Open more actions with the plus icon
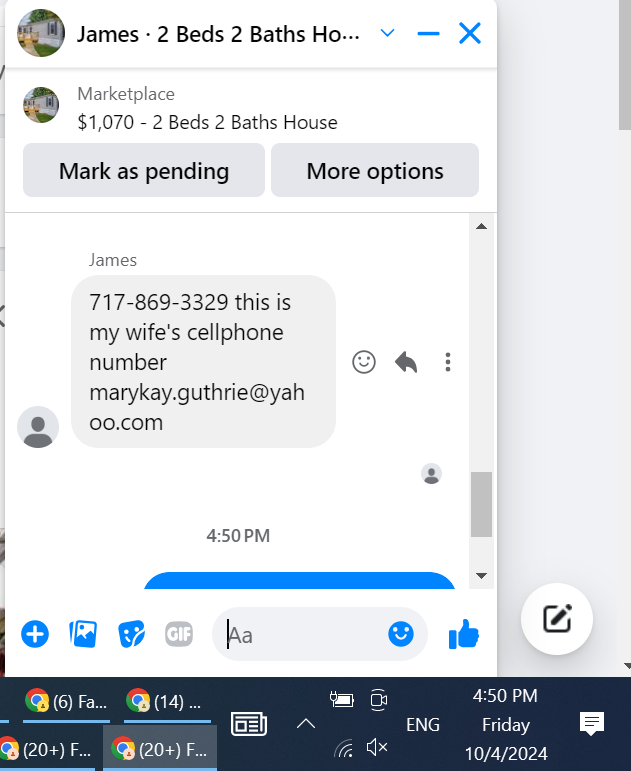This screenshot has width=631, height=771. tap(35, 634)
